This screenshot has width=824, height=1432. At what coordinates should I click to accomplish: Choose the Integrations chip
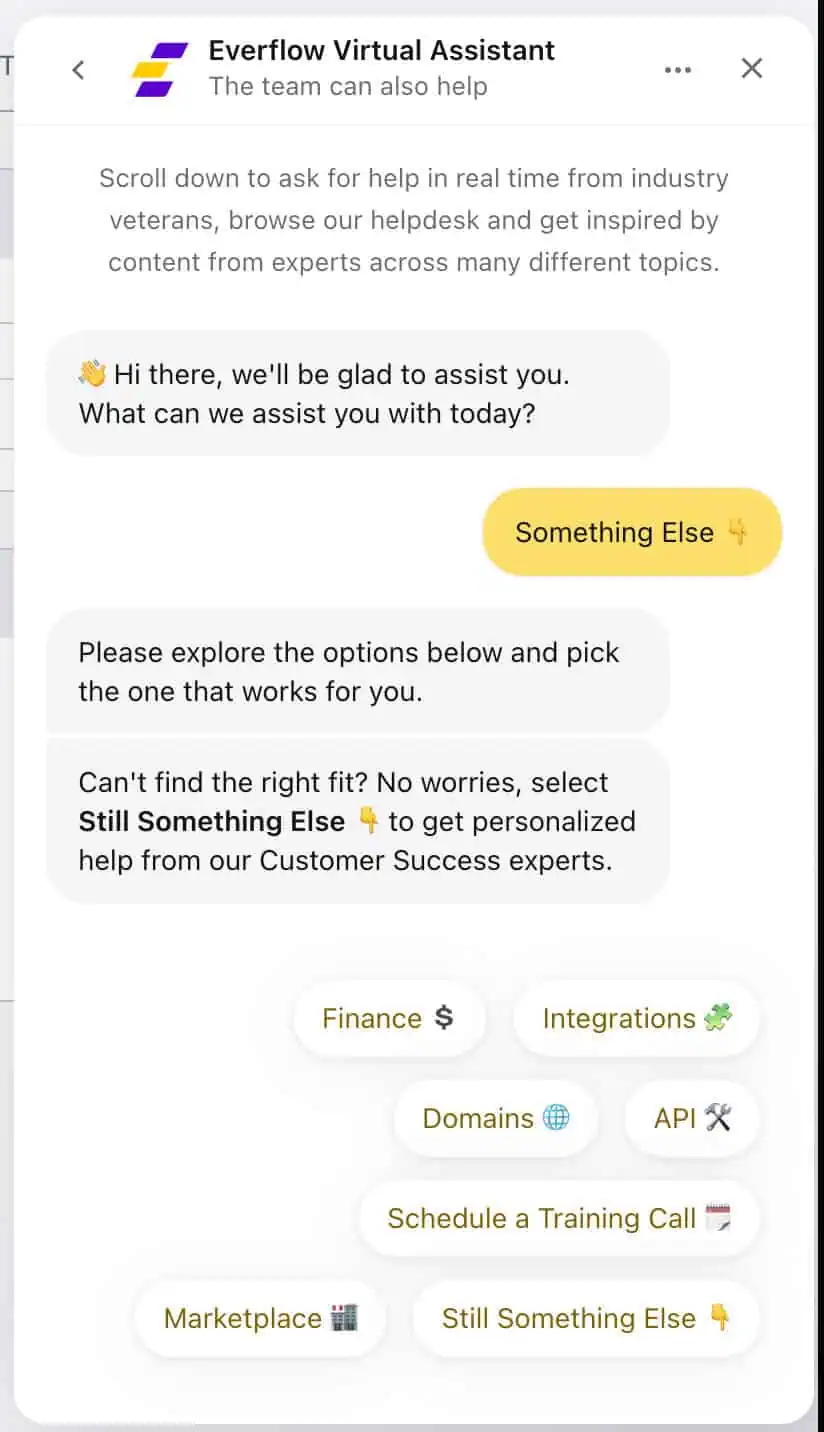pyautogui.click(x=636, y=1019)
